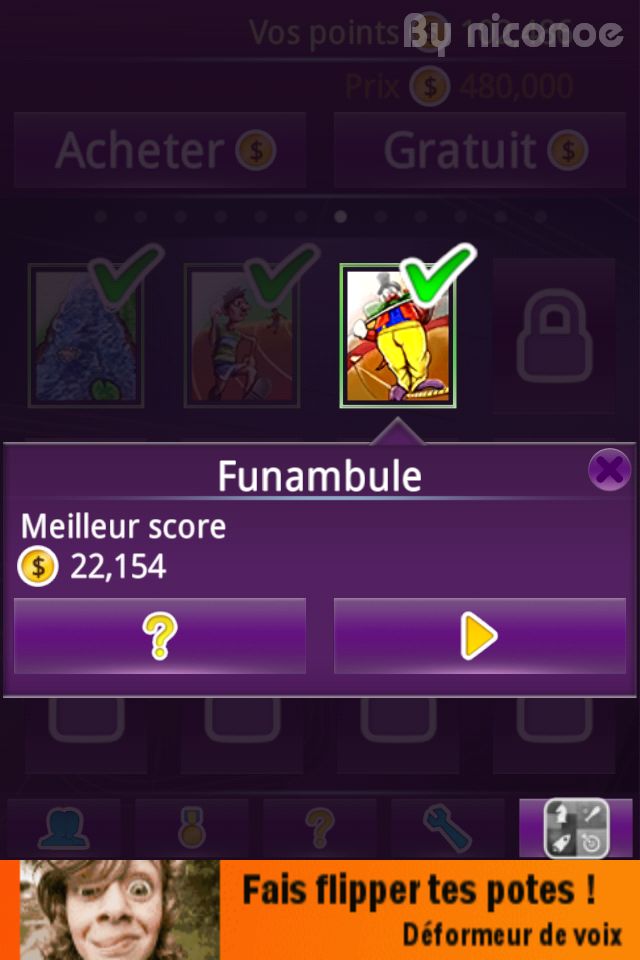Screen dimensions: 640x960
Task: Open the wrench settings tab
Action: (x=447, y=828)
